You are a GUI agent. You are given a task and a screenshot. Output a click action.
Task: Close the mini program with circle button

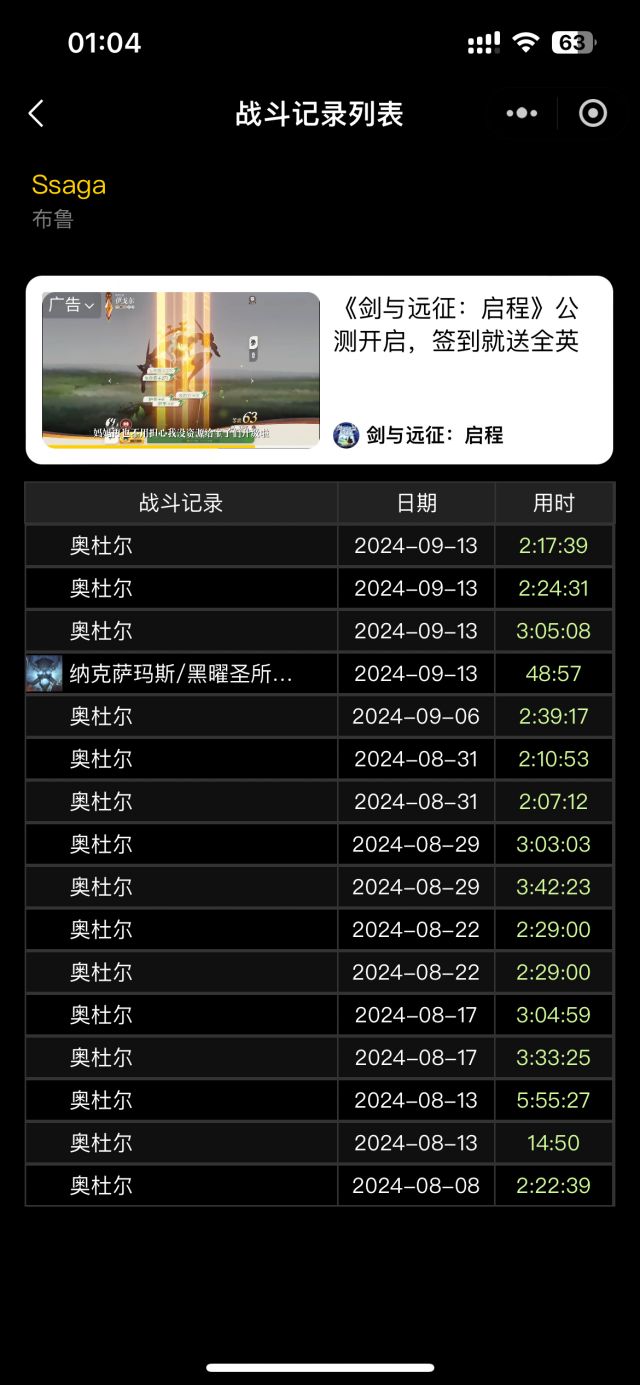click(x=593, y=114)
